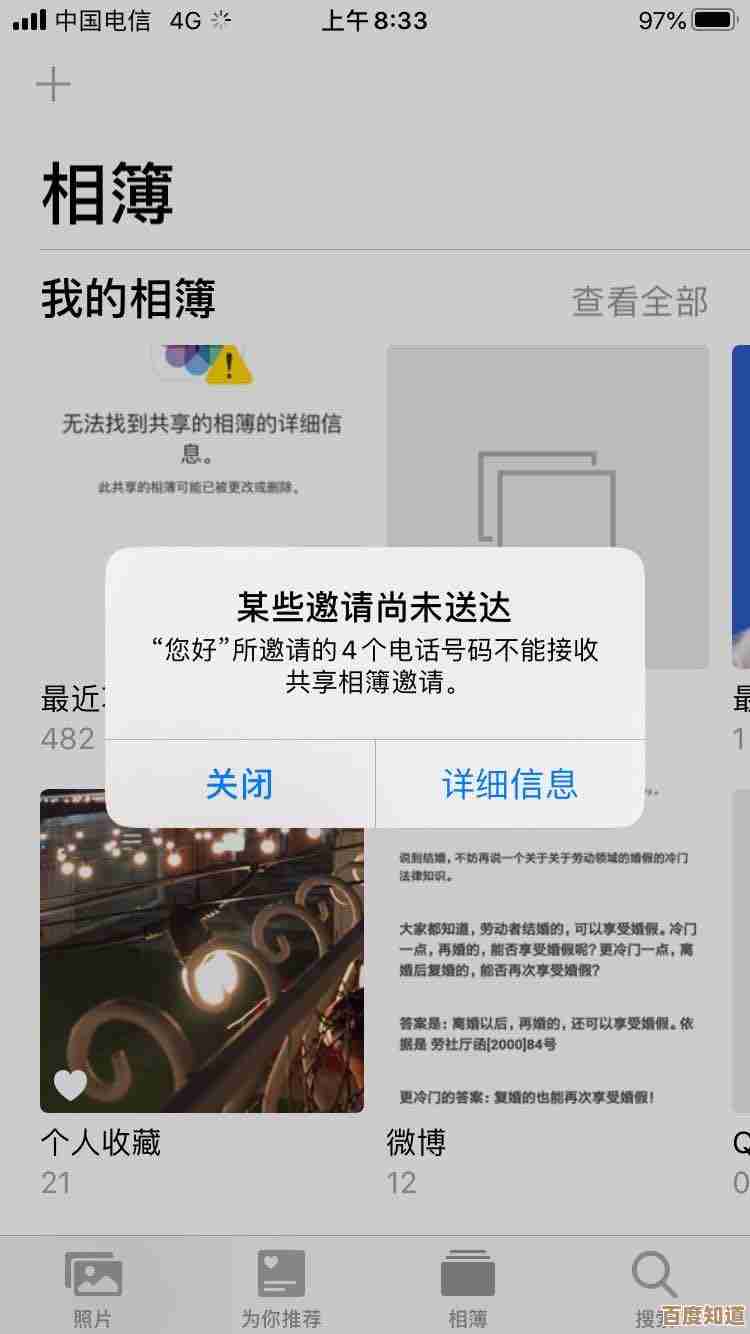
Task: Switch to the 照片 tab
Action: point(93,1288)
